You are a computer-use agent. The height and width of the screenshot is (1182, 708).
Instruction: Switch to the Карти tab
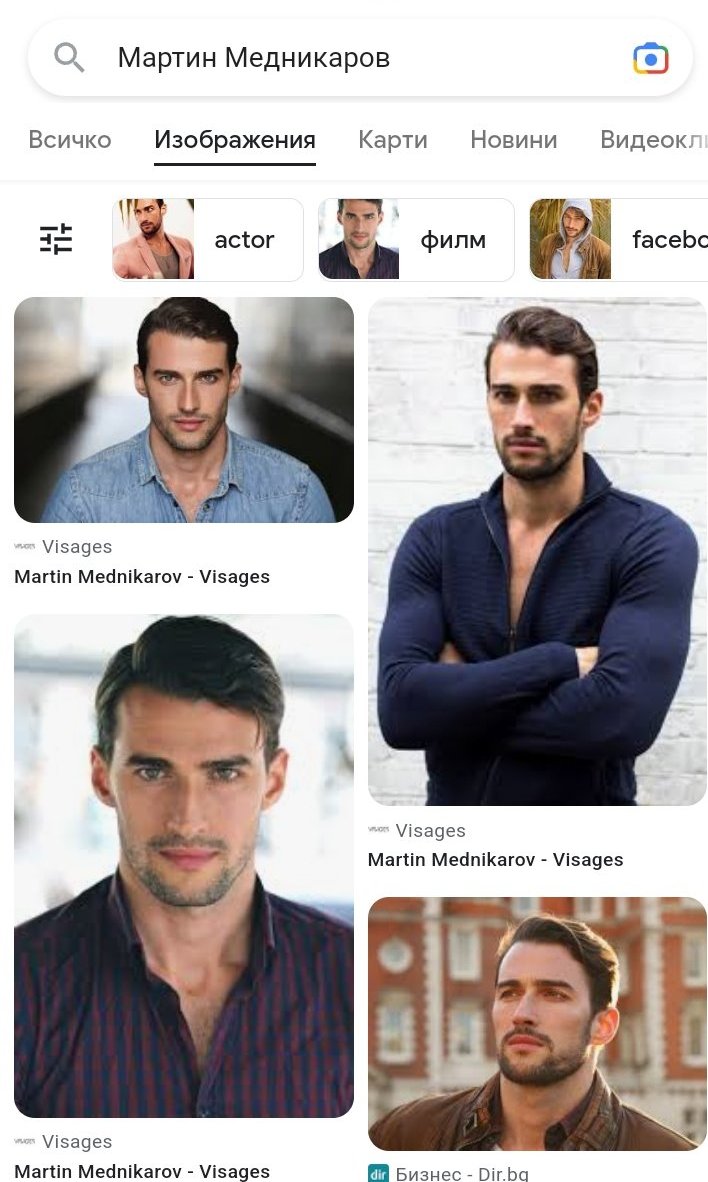click(x=393, y=140)
